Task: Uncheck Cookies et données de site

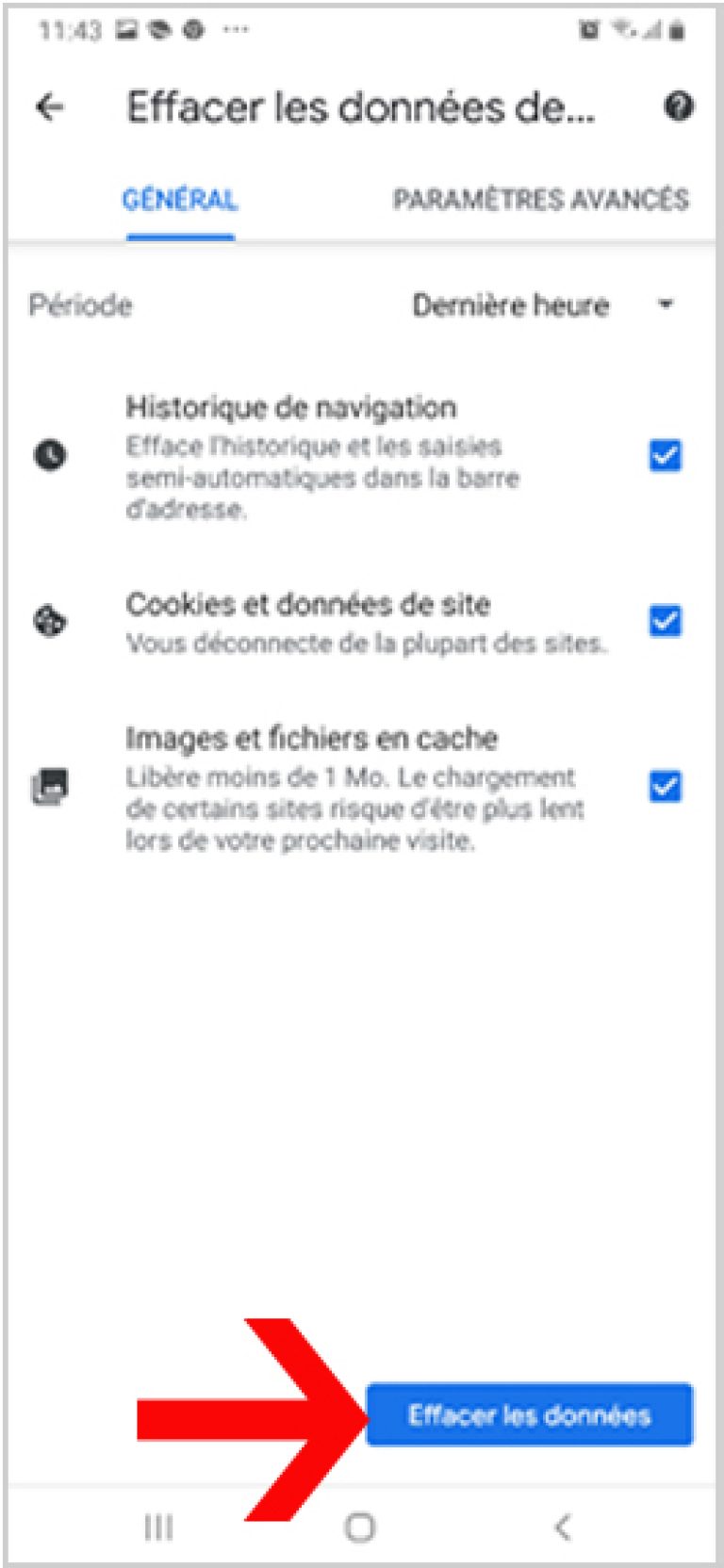Action: coord(666,622)
